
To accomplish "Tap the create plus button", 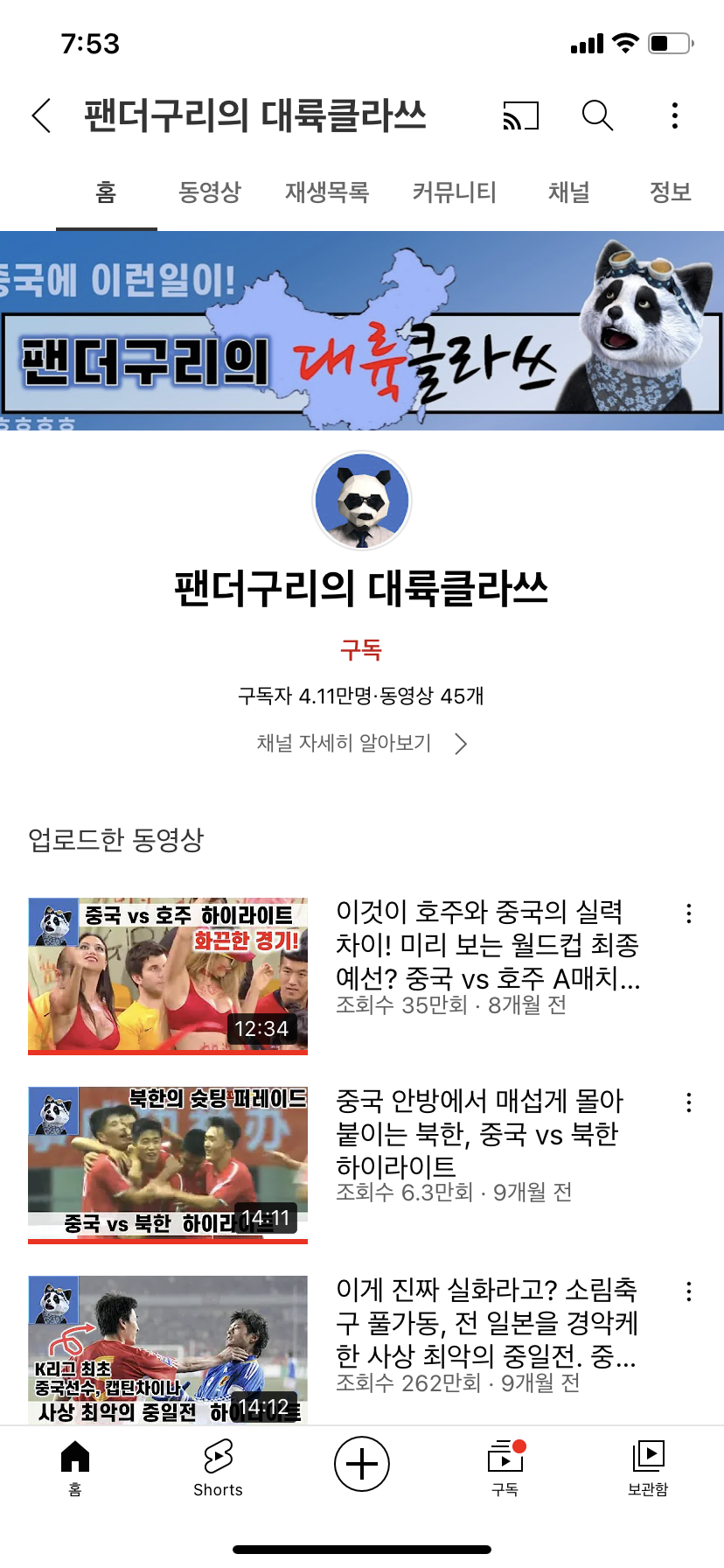I will 362,1464.
